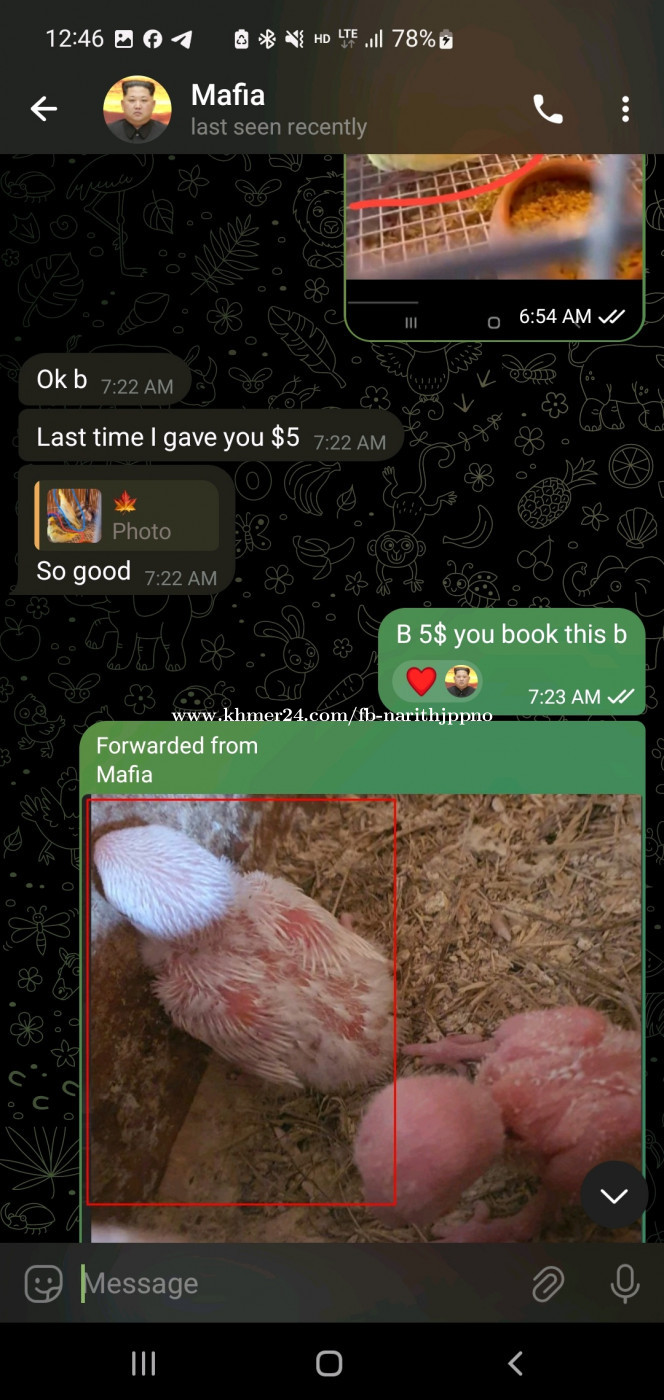Image resolution: width=664 pixels, height=1400 pixels.
Task: Open recent apps from the navigation bar
Action: tap(144, 1363)
